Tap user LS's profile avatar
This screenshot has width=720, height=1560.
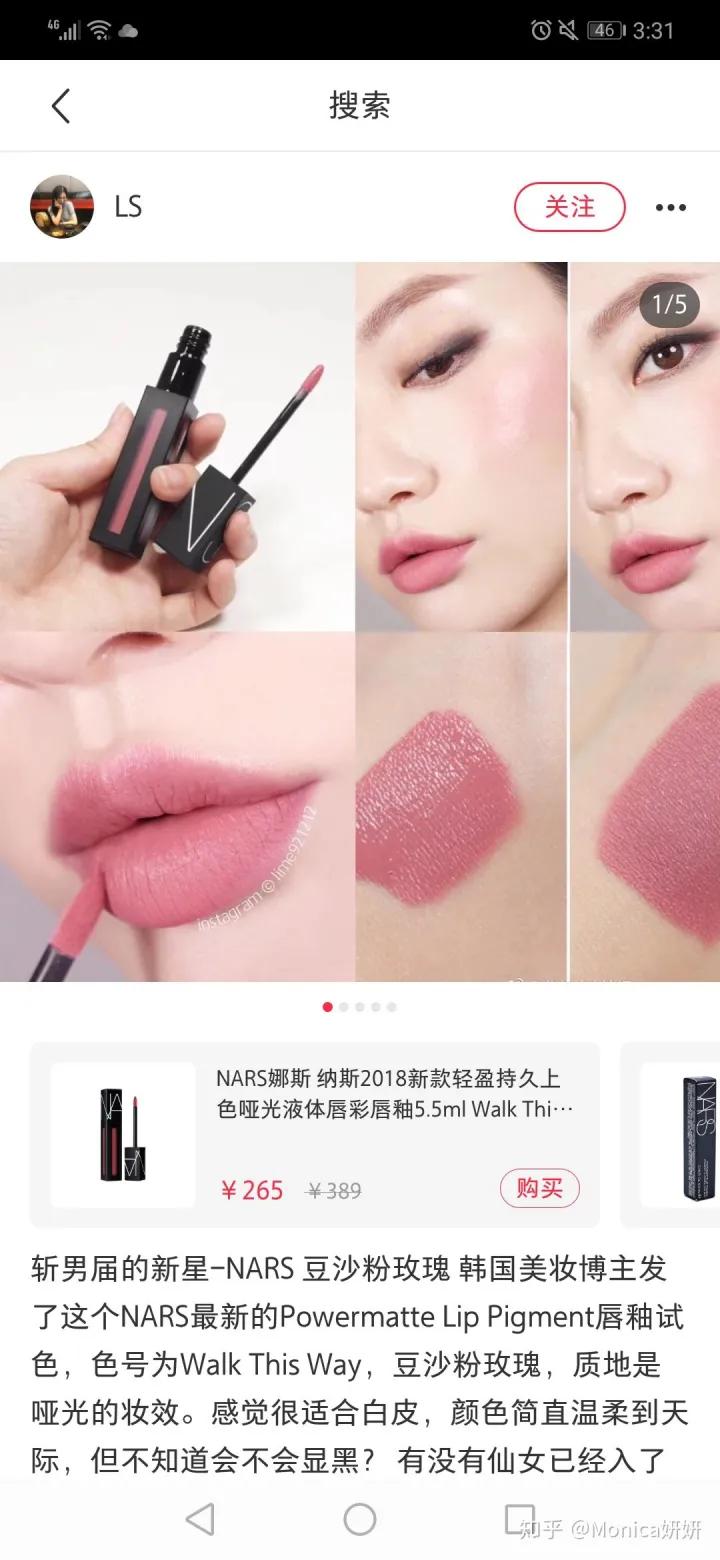tap(62, 206)
